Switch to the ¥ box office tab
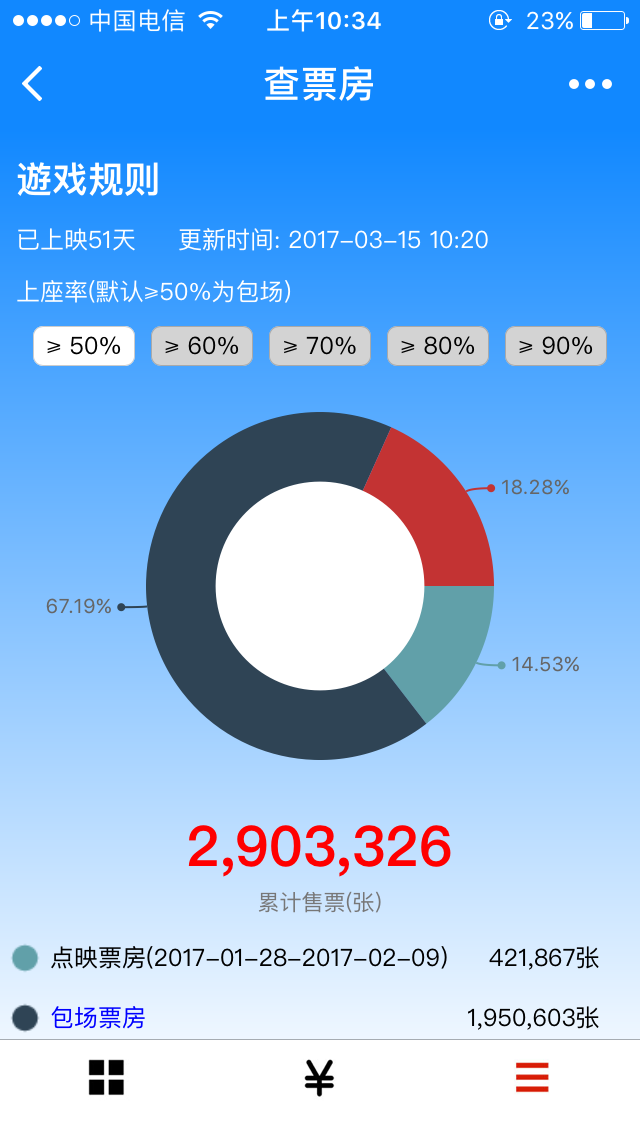Screen dimensions: 640x1136 (x=319, y=1078)
